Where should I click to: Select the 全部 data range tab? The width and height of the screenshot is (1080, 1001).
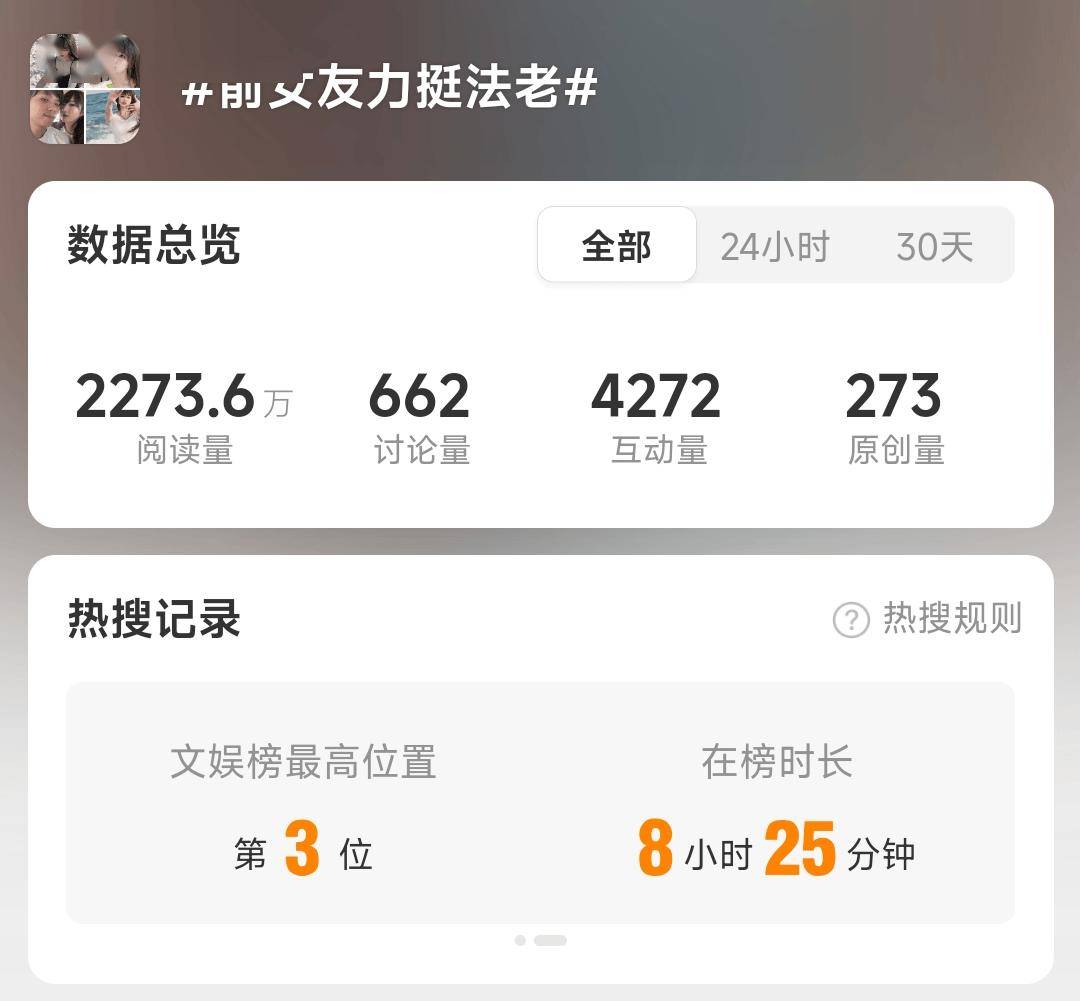[616, 245]
